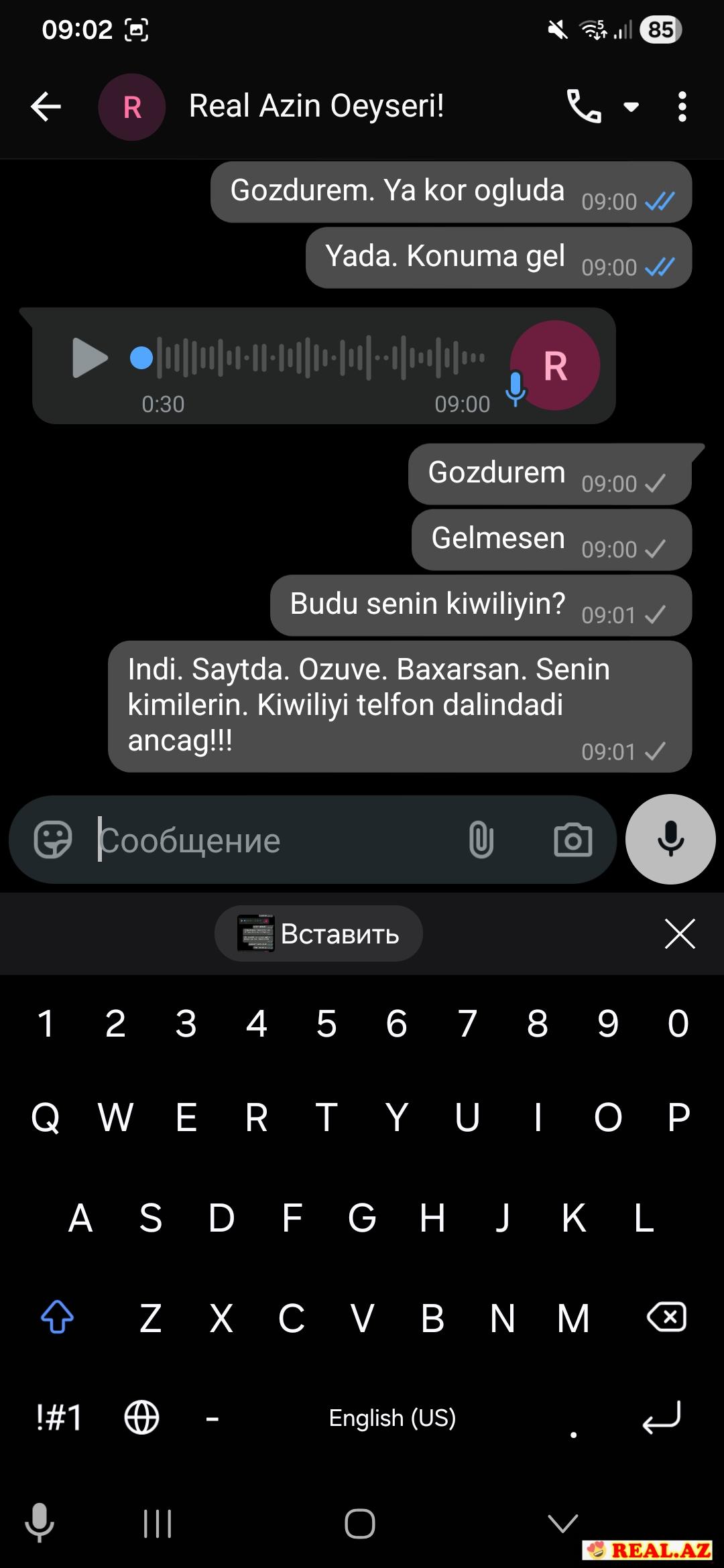Expand the call options dropdown arrow

tap(631, 107)
